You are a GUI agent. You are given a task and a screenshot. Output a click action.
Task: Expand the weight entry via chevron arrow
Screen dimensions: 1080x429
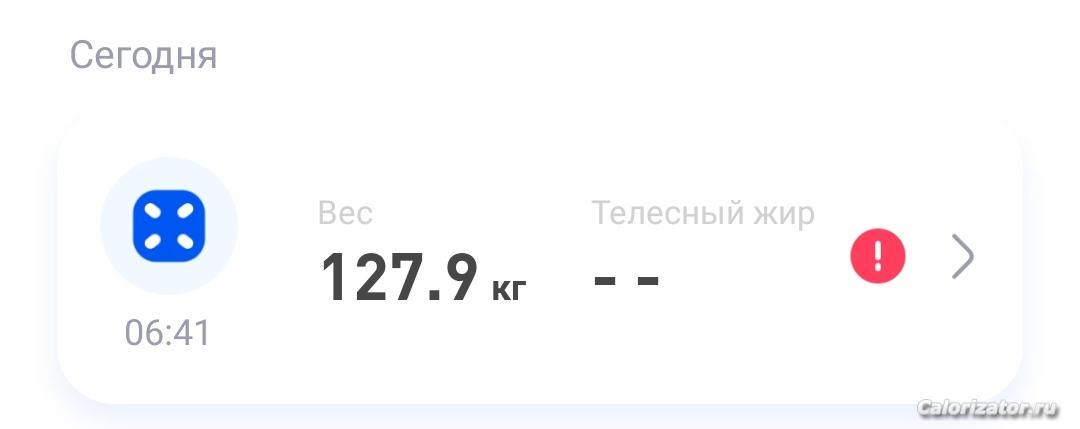tap(961, 257)
